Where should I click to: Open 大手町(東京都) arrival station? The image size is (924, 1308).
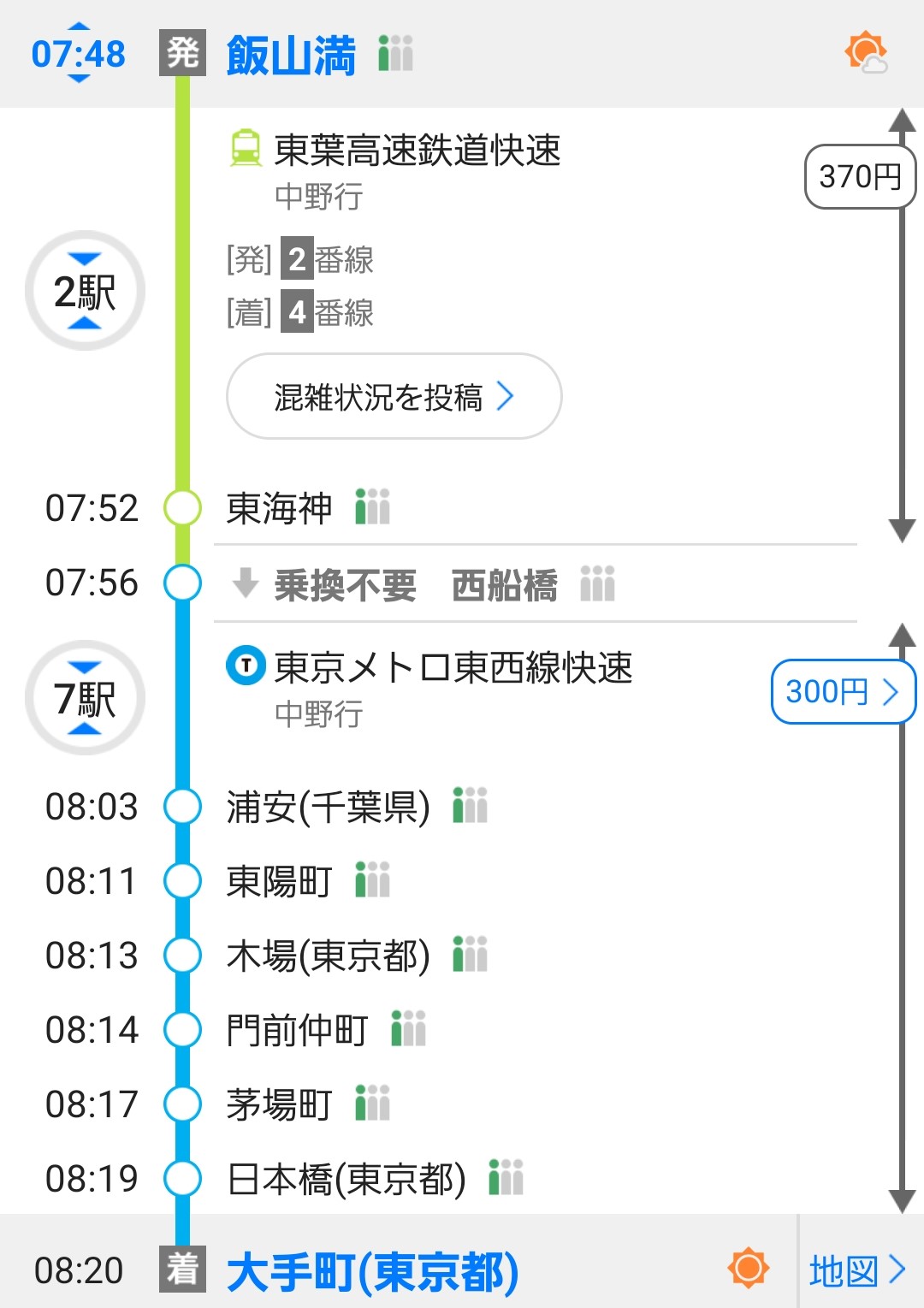click(x=372, y=1271)
